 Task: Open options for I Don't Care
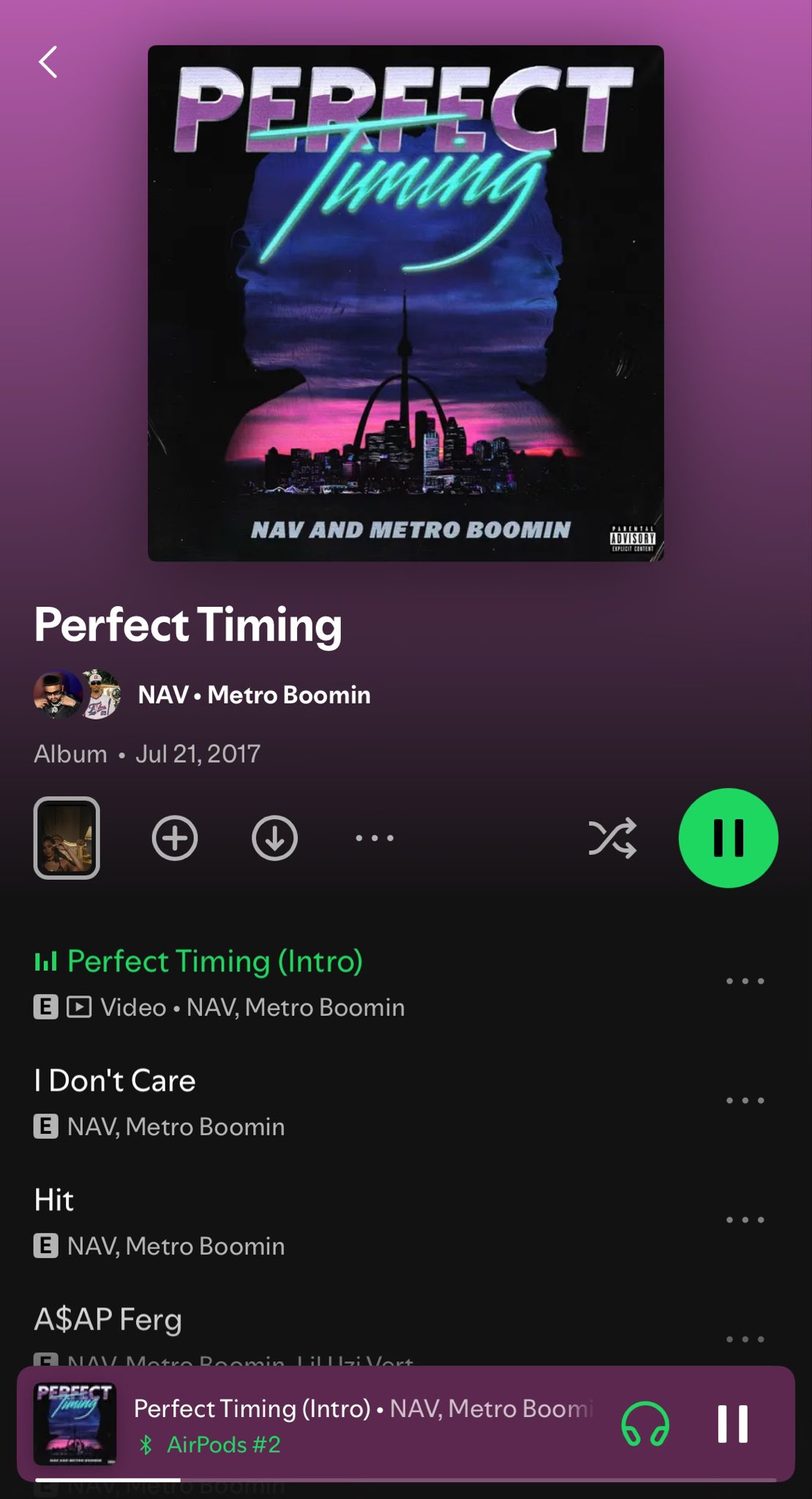point(745,1101)
